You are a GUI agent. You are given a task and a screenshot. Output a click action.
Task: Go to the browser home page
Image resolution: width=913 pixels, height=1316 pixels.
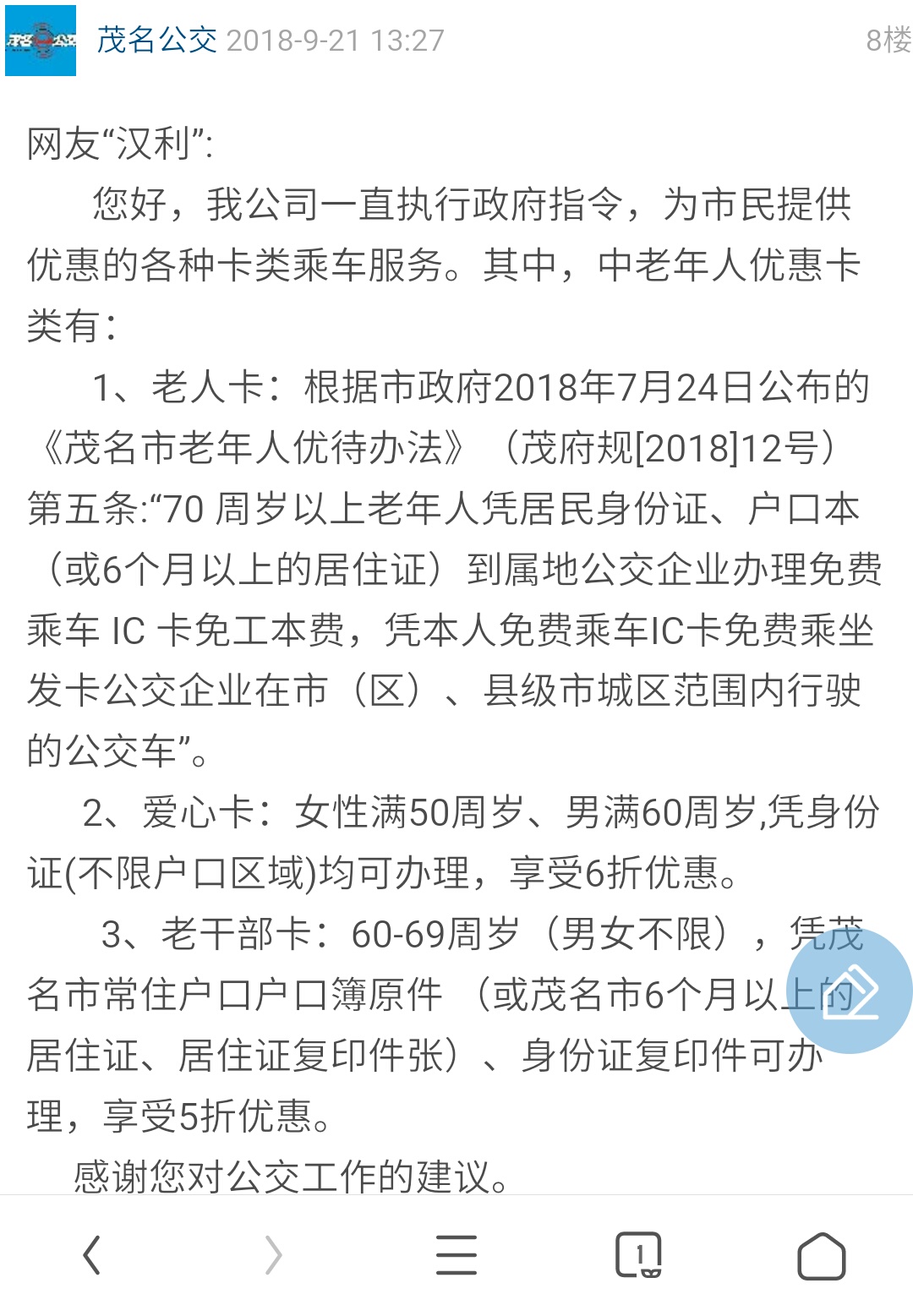tap(821, 1255)
